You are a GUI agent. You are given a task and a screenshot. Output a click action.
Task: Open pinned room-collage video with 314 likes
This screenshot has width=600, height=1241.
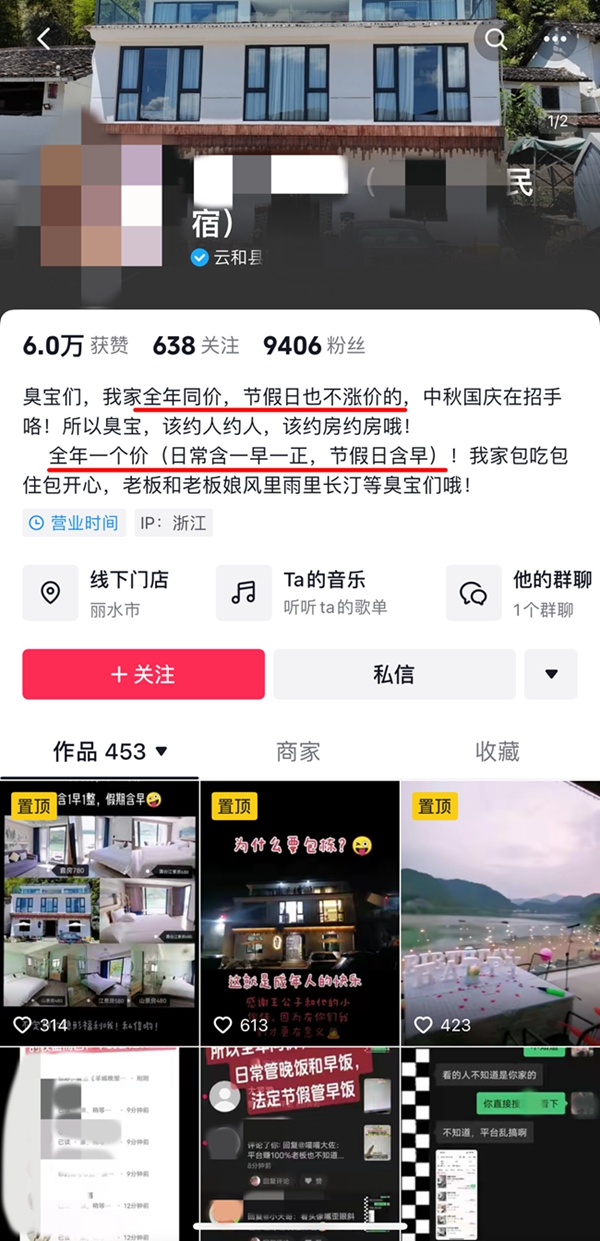click(x=99, y=912)
